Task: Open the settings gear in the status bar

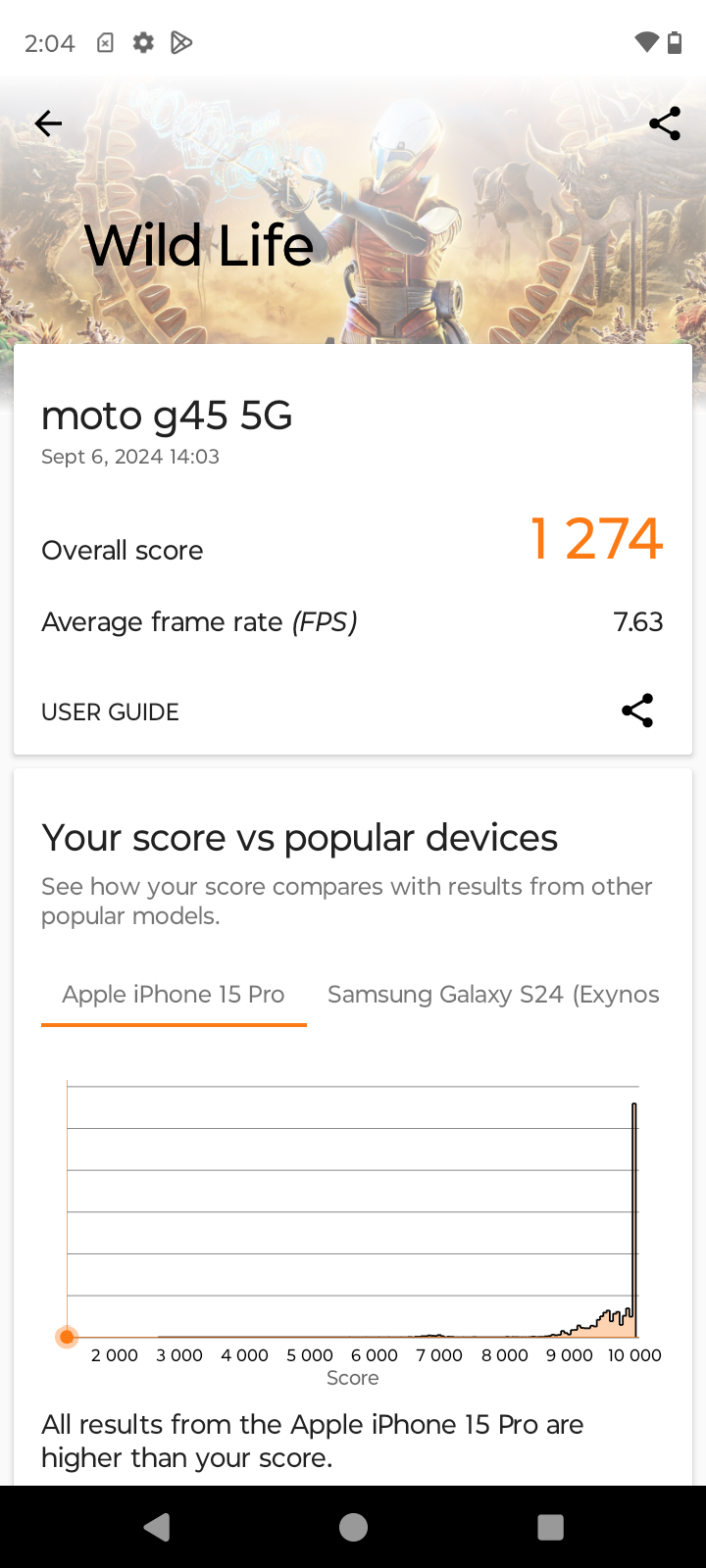Action: (143, 42)
